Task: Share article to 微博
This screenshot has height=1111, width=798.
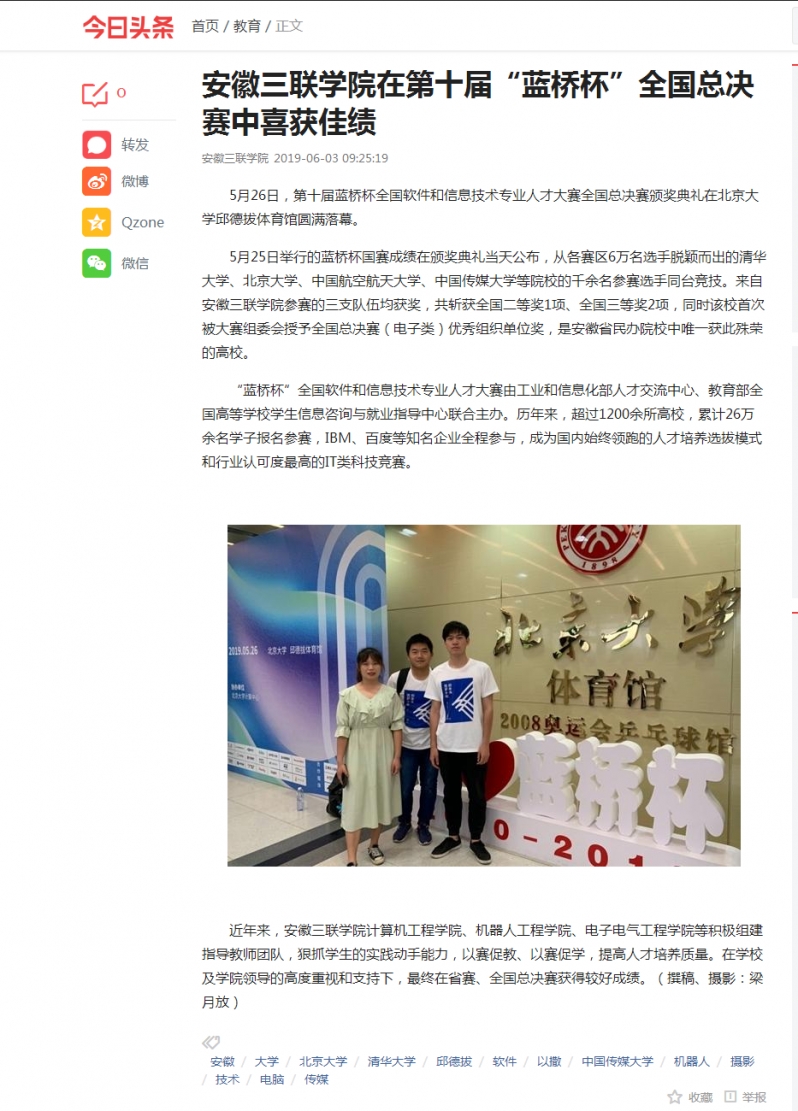Action: tap(97, 182)
